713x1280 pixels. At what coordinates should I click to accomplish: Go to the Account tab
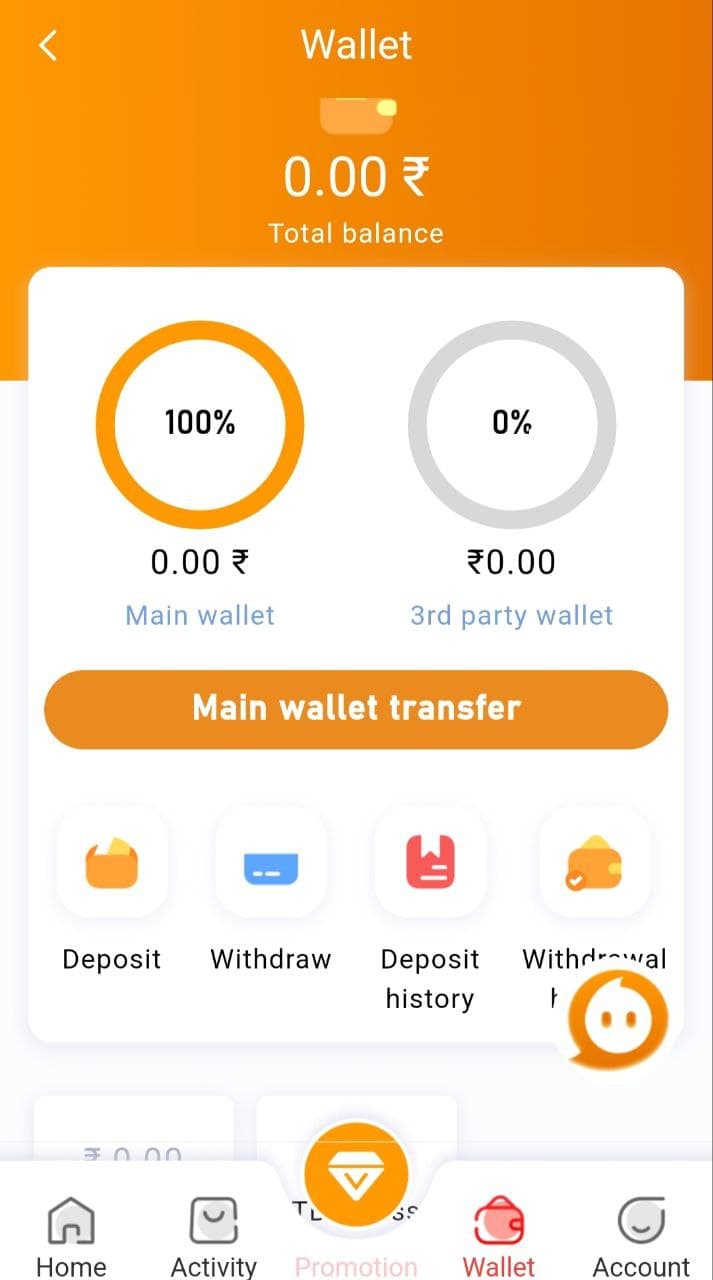(x=641, y=1237)
